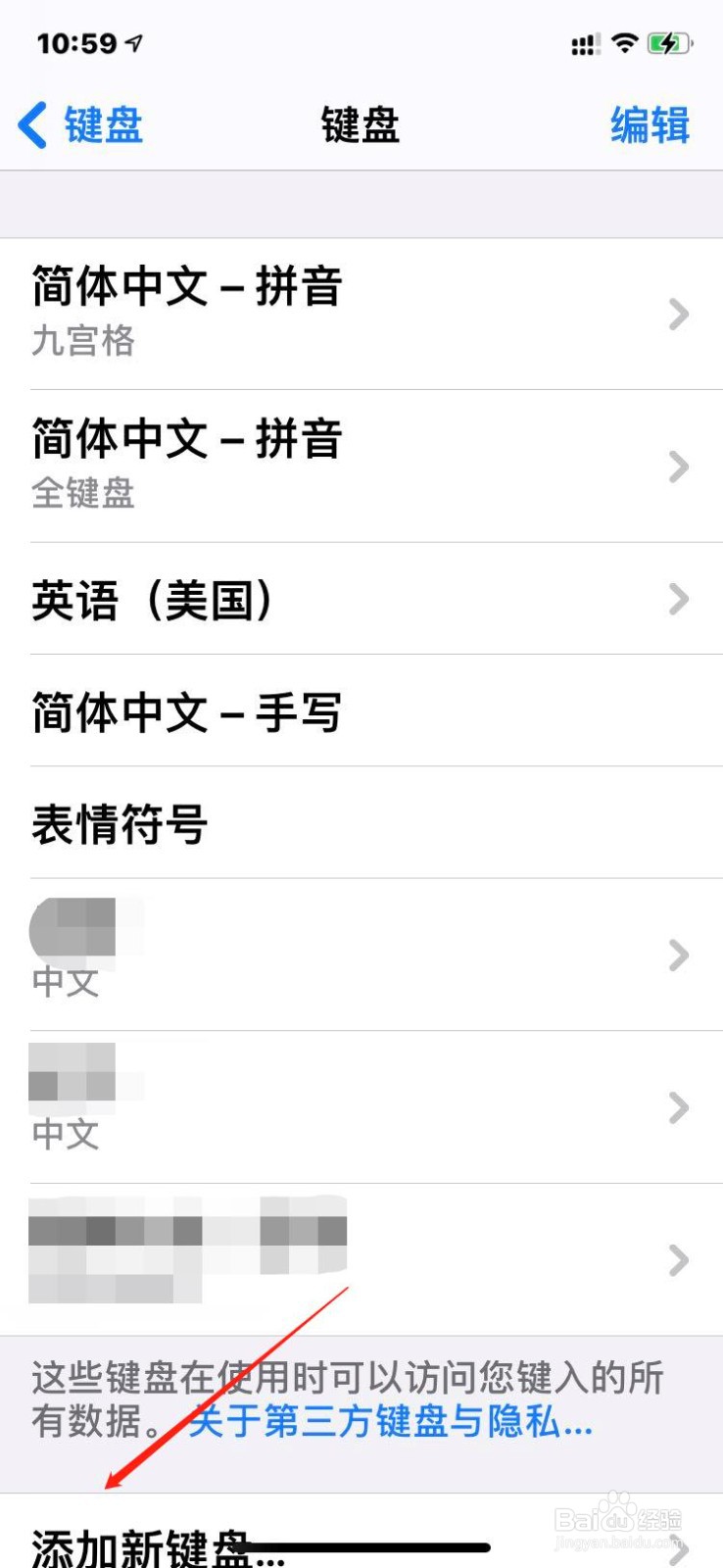
Task: Expand the chevron on the second 中文 keyboard row
Action: point(678,1108)
